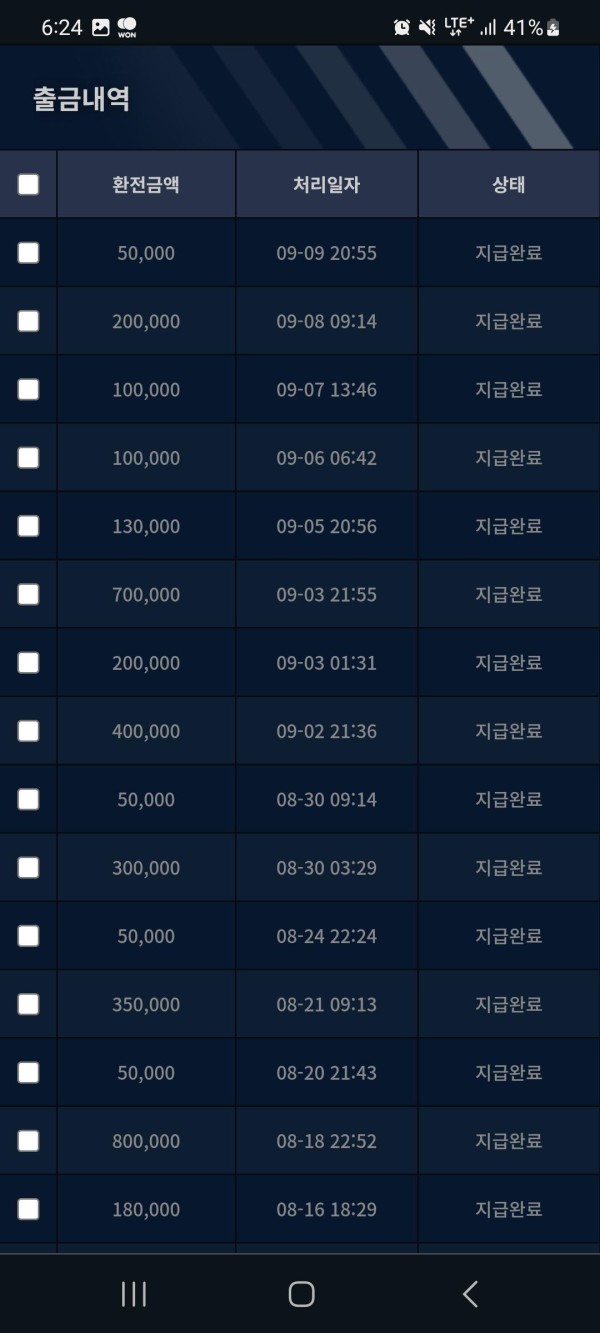Select the 350,000 row dated 08-21 09:13
Viewport: 600px width, 1333px height.
click(x=28, y=1004)
